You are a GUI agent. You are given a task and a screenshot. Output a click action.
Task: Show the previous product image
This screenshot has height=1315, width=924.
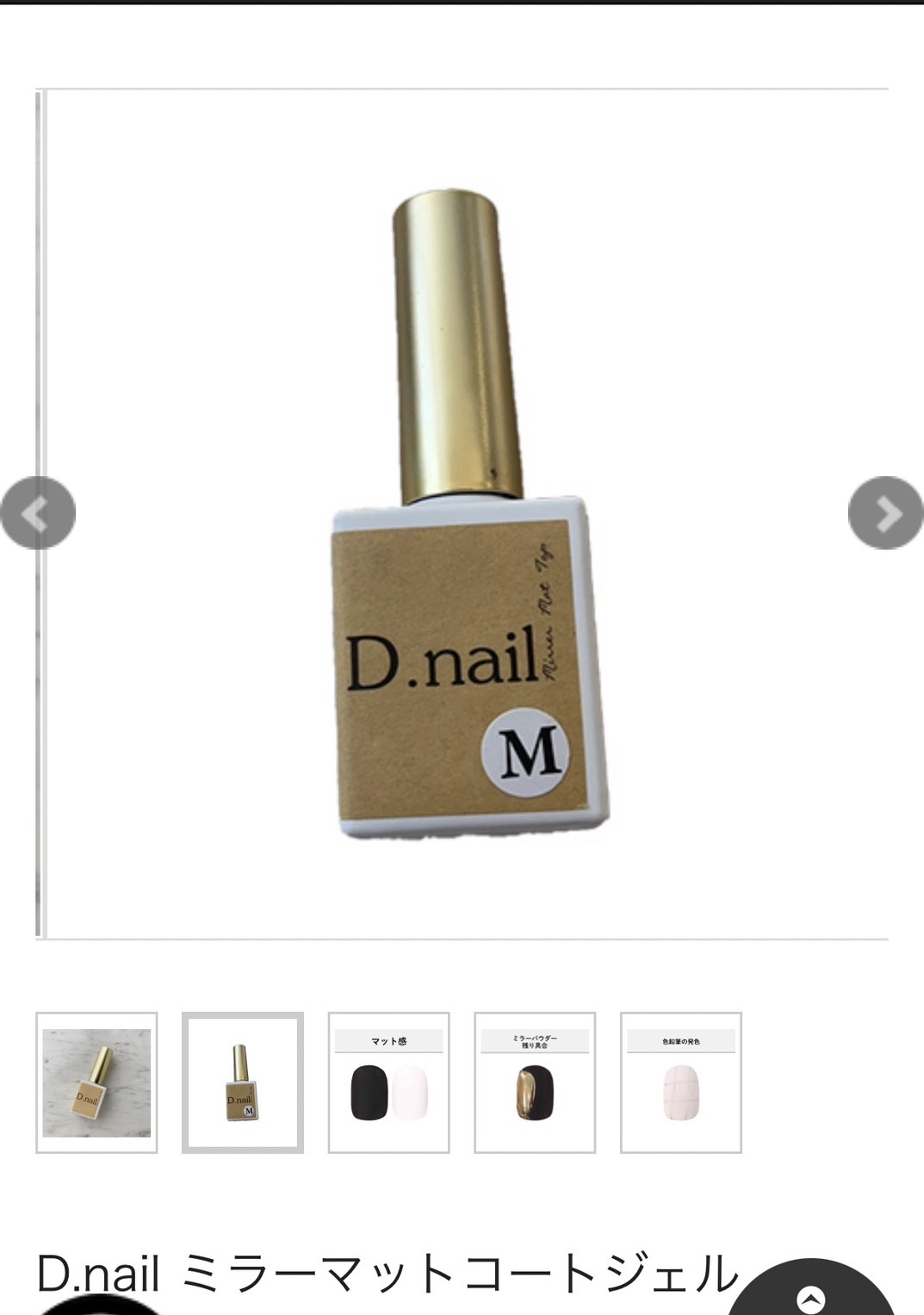[x=38, y=513]
